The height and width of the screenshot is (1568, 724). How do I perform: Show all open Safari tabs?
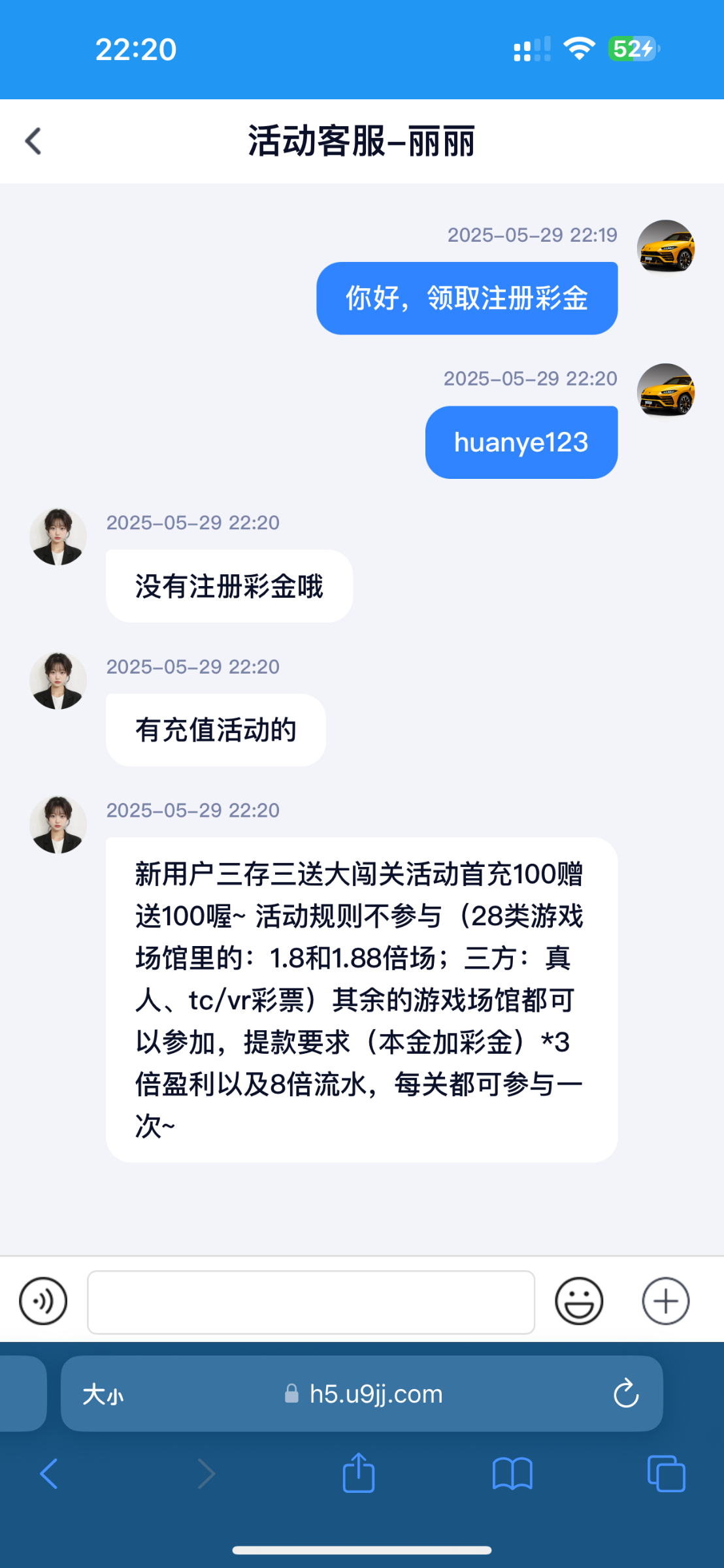tap(666, 1474)
